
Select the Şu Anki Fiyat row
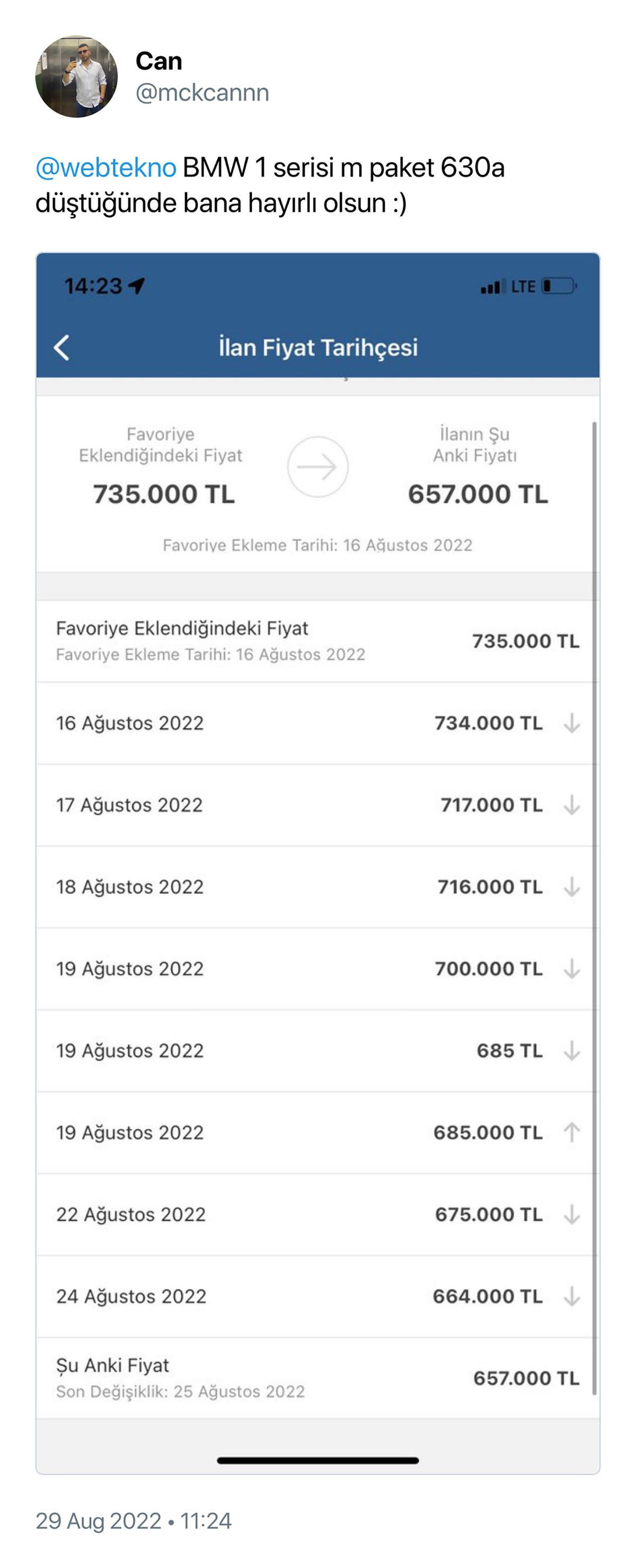click(x=318, y=1374)
